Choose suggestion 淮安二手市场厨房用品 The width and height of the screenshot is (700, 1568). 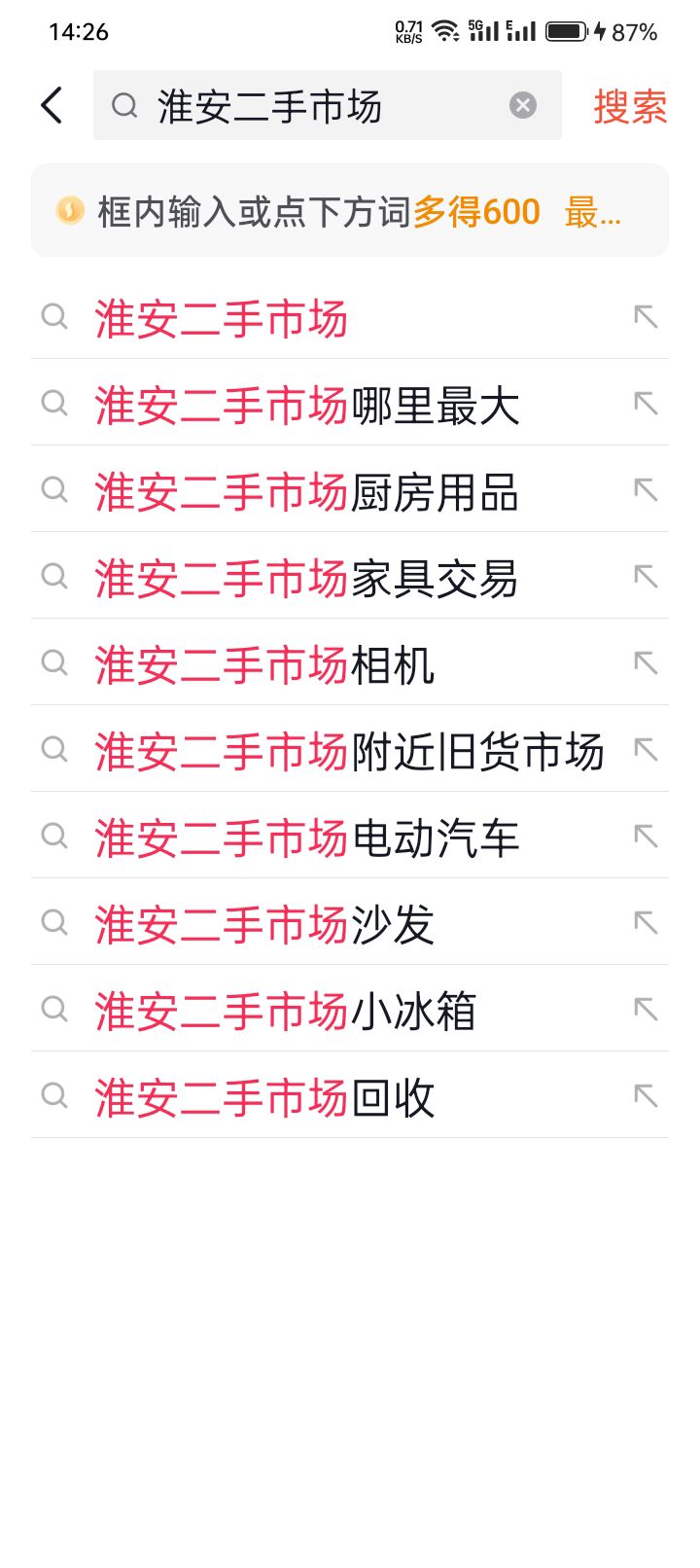pos(350,489)
